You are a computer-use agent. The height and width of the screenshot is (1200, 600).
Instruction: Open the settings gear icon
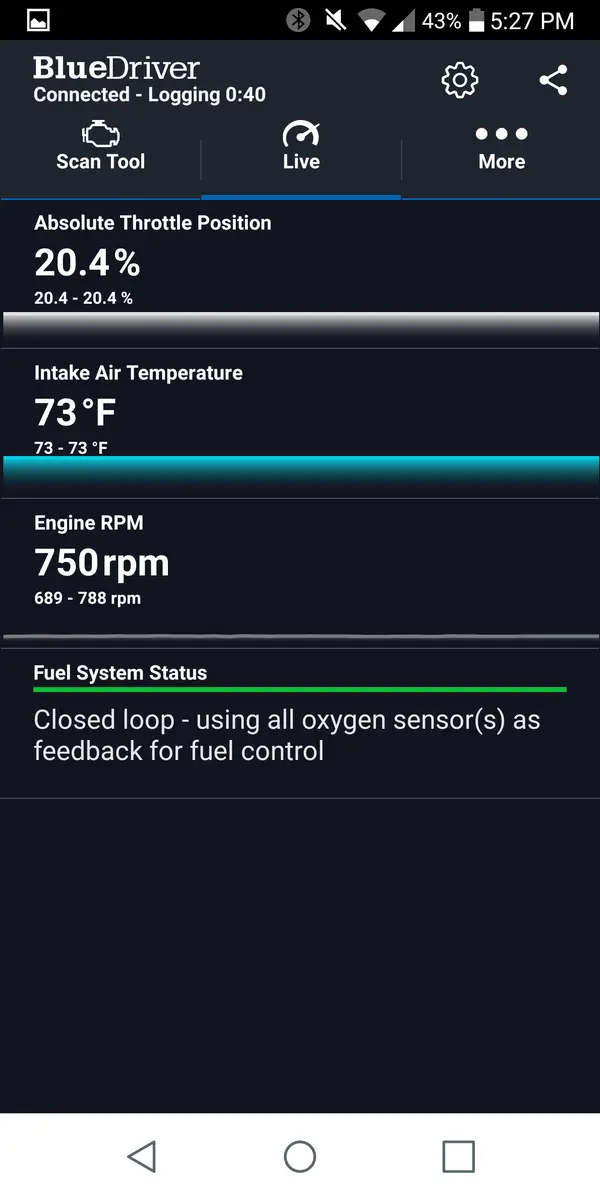click(460, 80)
